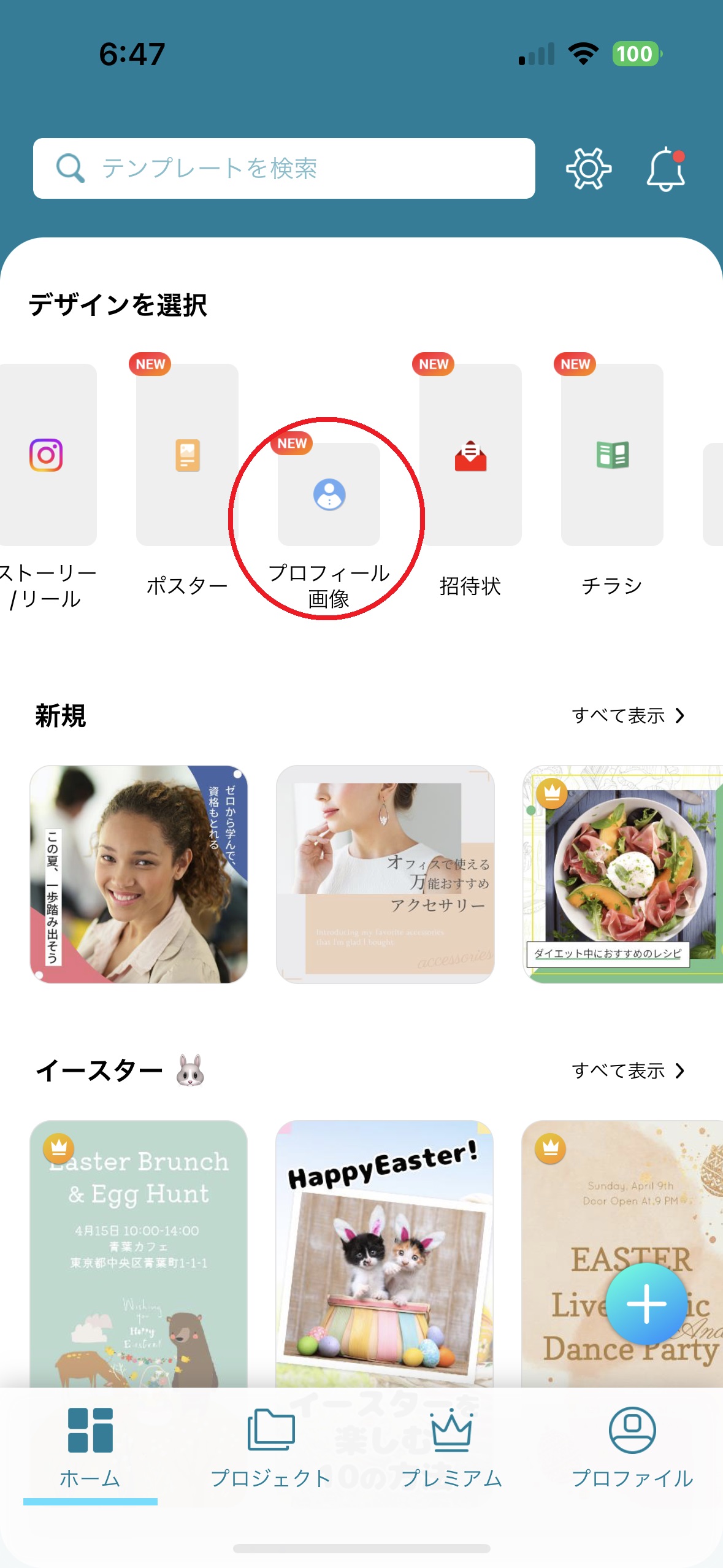Open the smiling woman template card
This screenshot has width=723, height=1568.
pos(139,874)
